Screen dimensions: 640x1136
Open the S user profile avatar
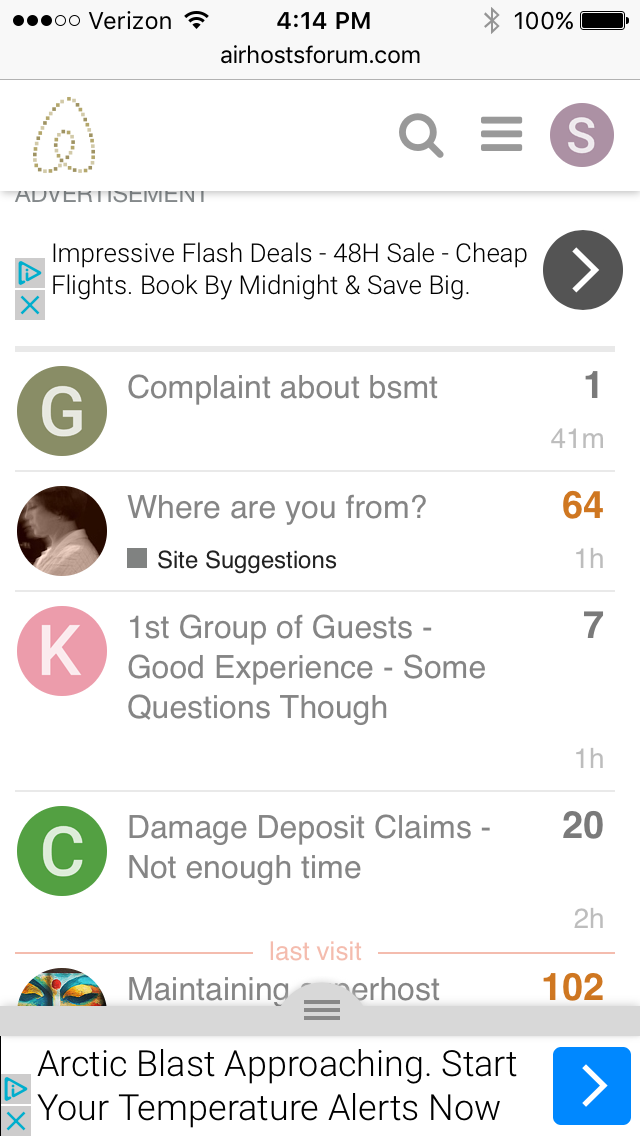[581, 135]
